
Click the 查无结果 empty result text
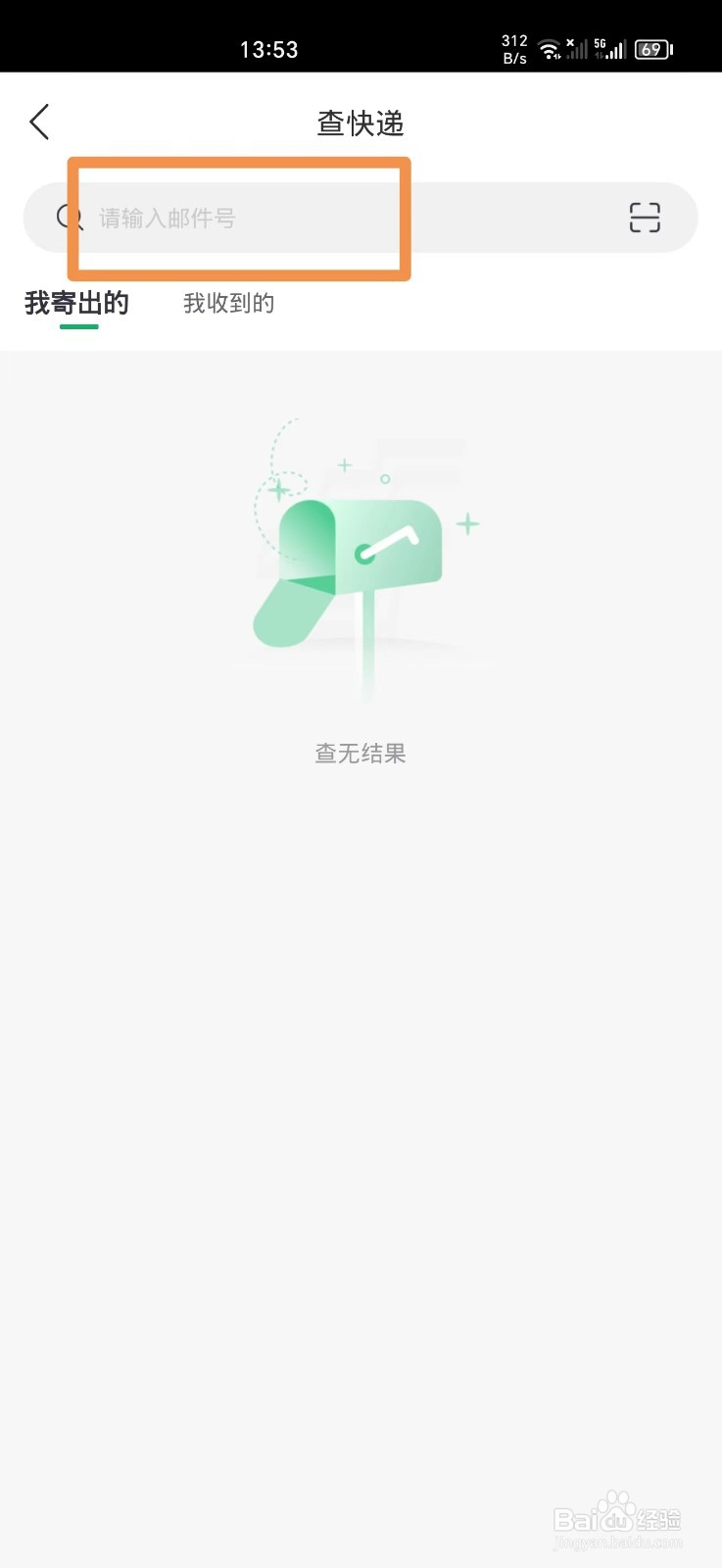(361, 753)
